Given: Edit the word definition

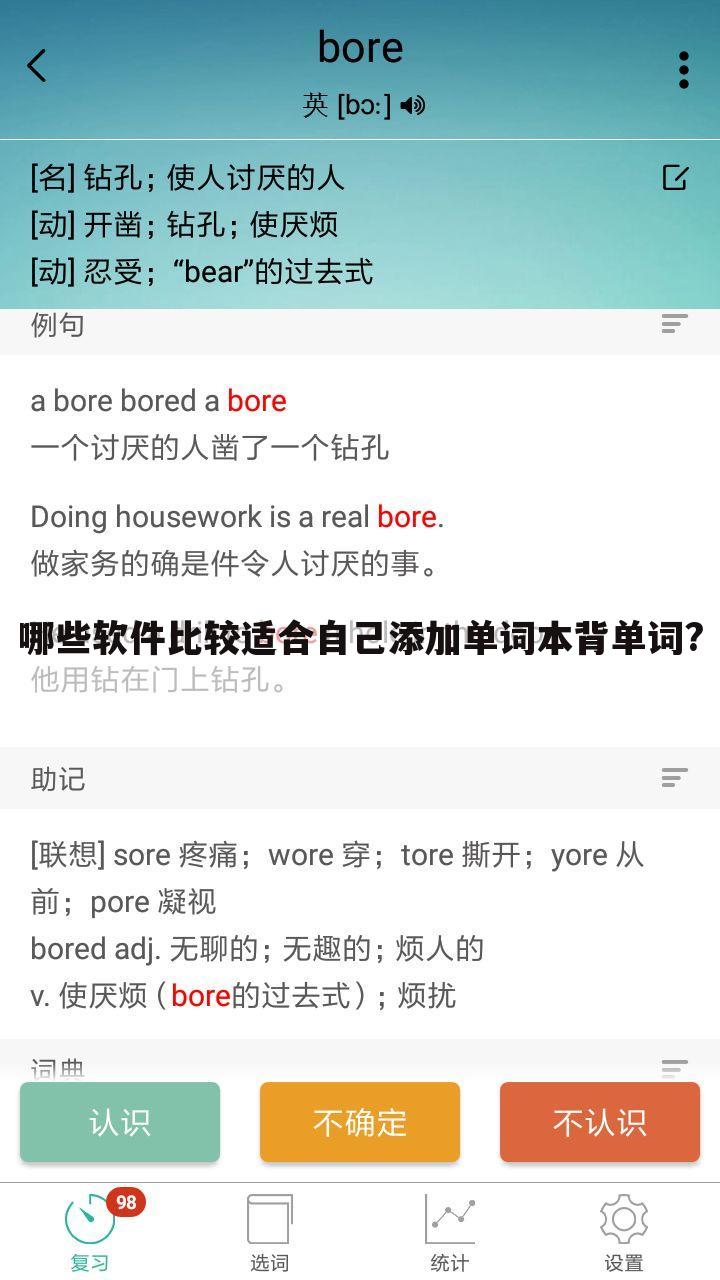Looking at the screenshot, I should coord(676,178).
